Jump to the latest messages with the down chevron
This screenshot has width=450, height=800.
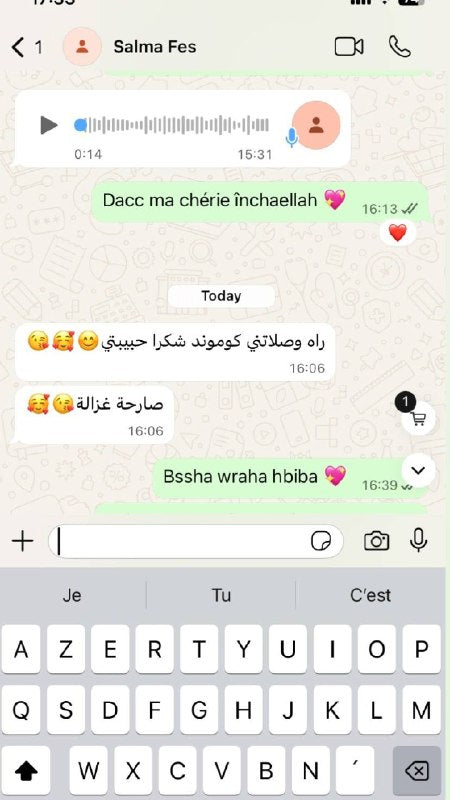coord(418,470)
